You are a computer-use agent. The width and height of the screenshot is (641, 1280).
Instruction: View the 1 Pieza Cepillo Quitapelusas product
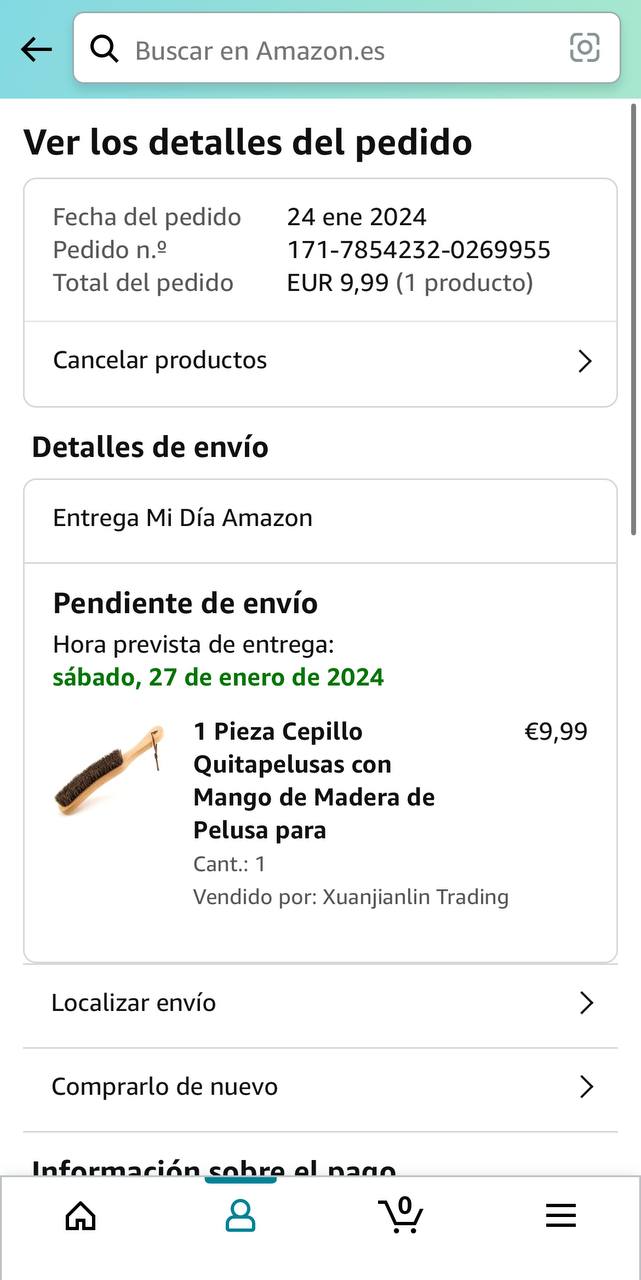pyautogui.click(x=314, y=780)
